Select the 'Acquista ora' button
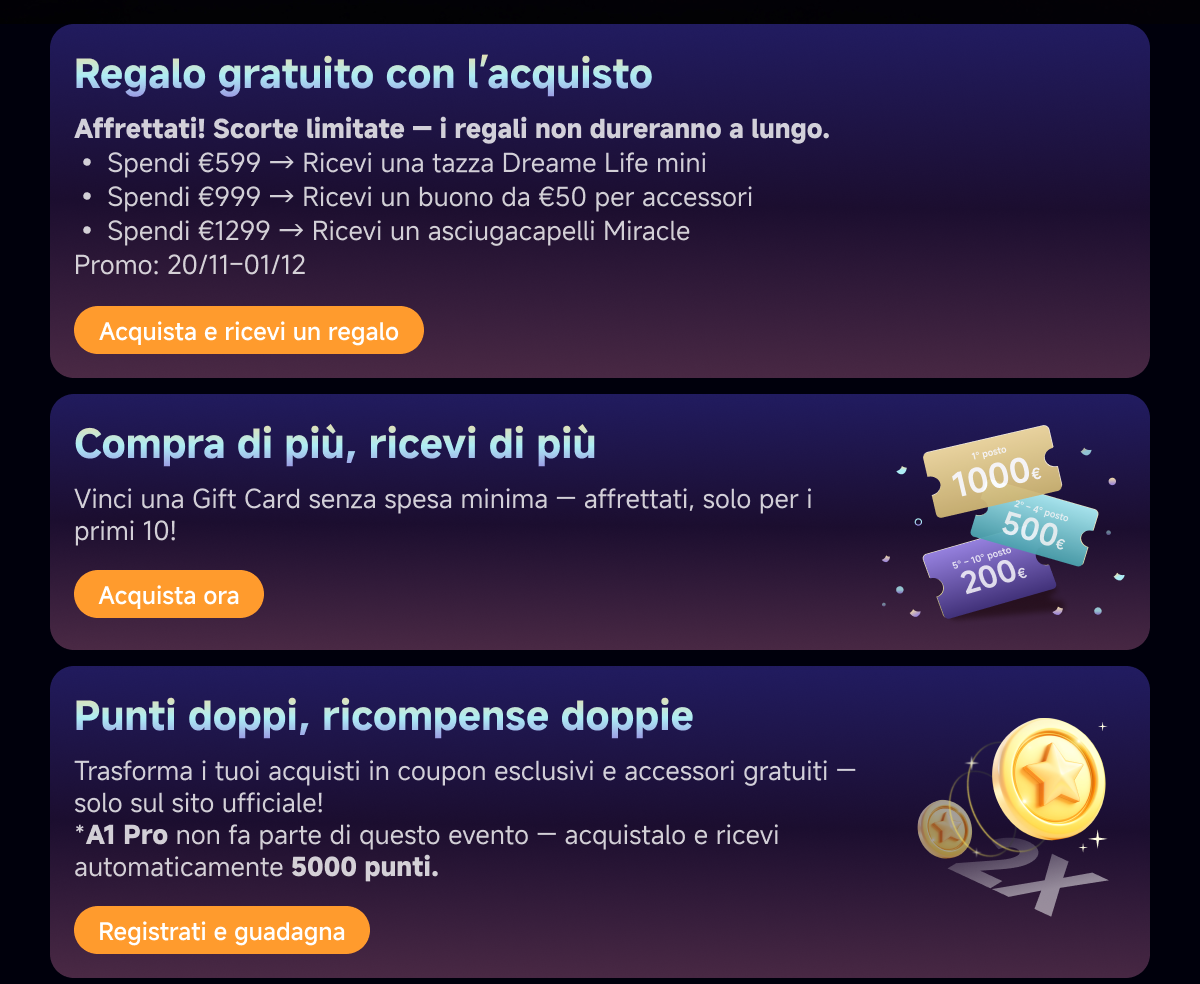Screen dimensions: 1200x984 click(169, 595)
